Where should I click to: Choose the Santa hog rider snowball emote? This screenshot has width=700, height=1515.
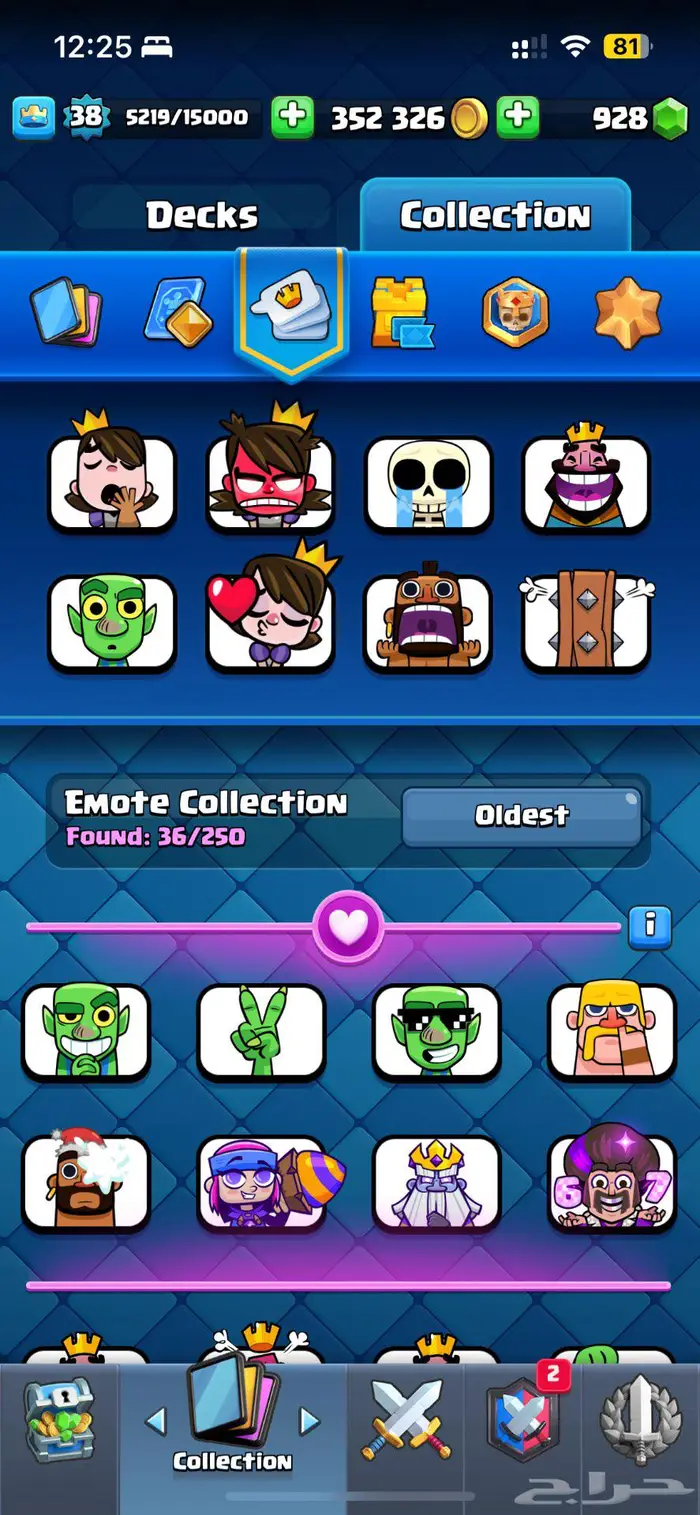click(x=86, y=1182)
